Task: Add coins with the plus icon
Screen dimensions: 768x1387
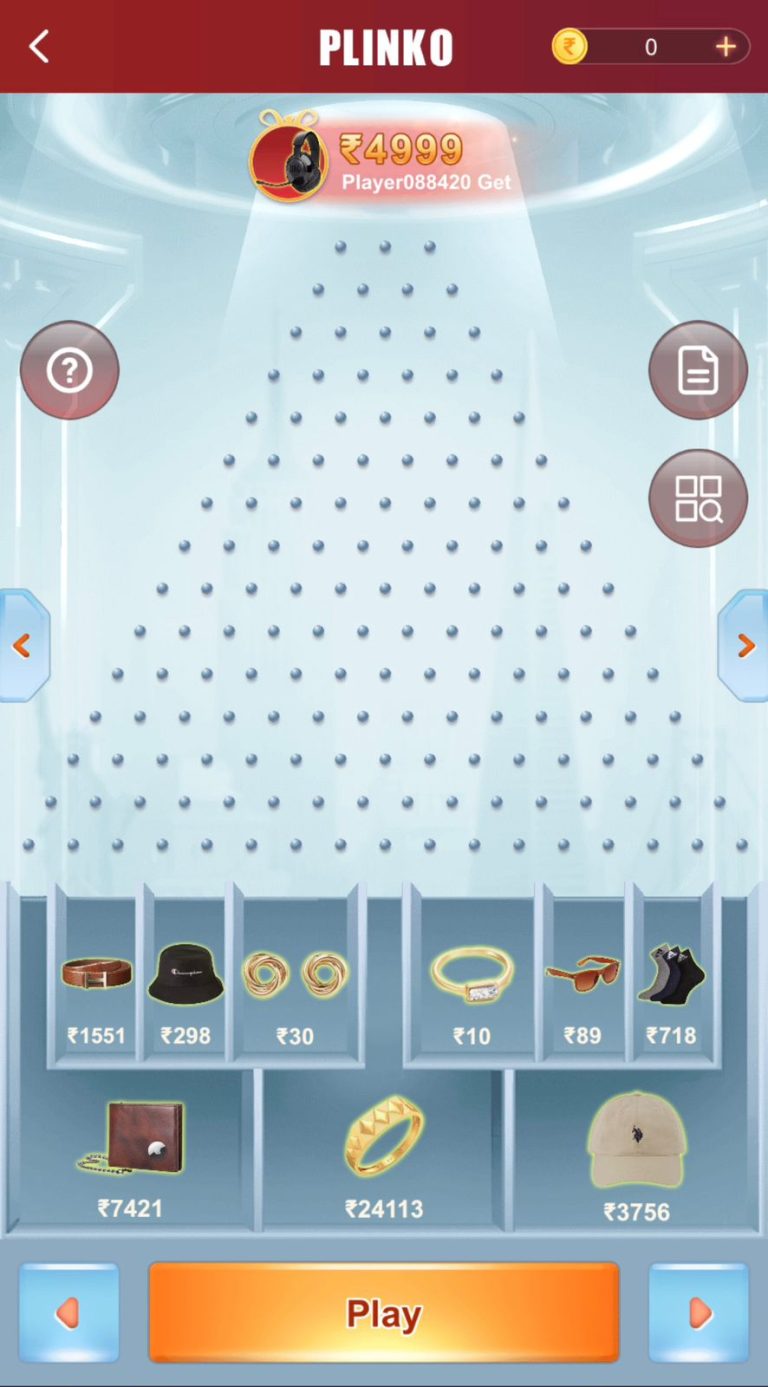Action: [726, 47]
